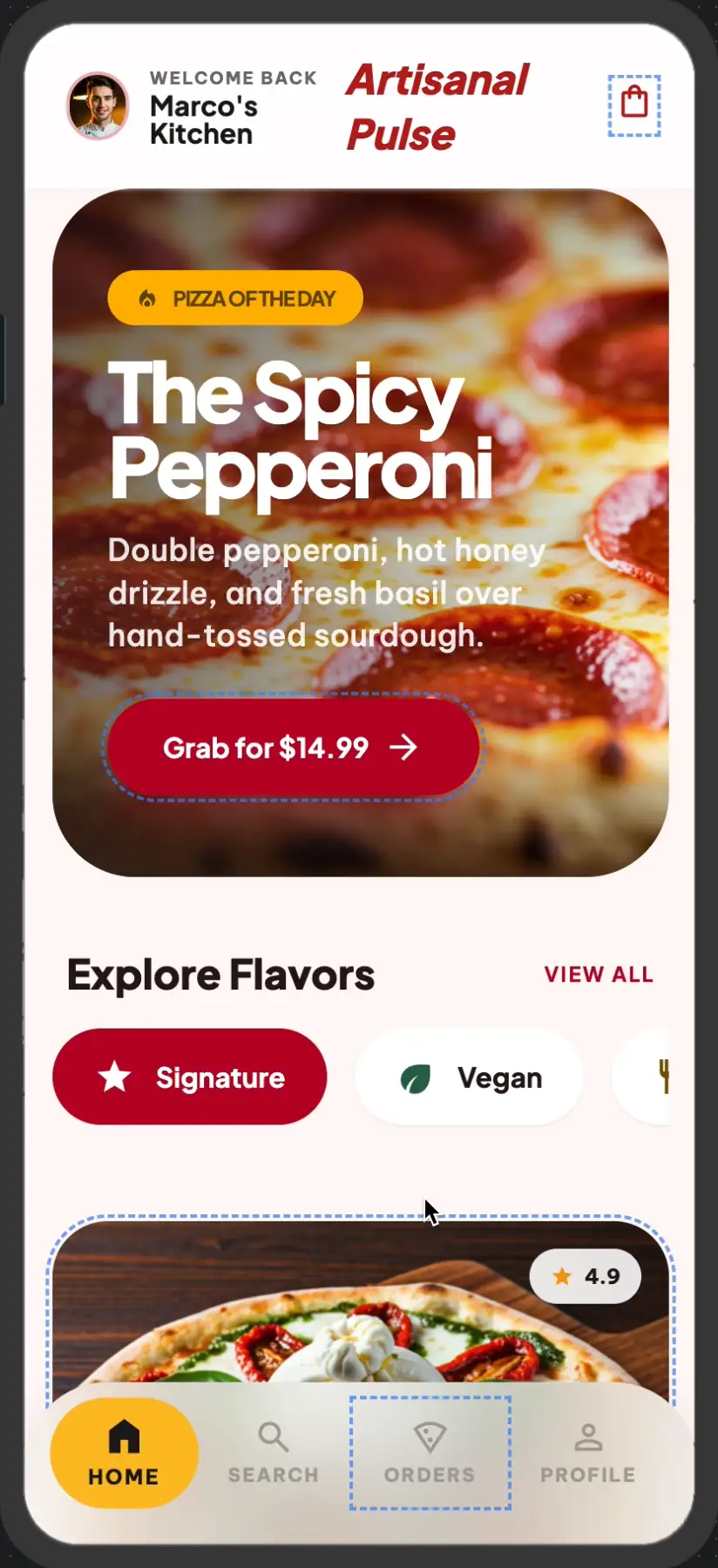The height and width of the screenshot is (1568, 718).
Task: Open the Profile tab
Action: tap(588, 1453)
